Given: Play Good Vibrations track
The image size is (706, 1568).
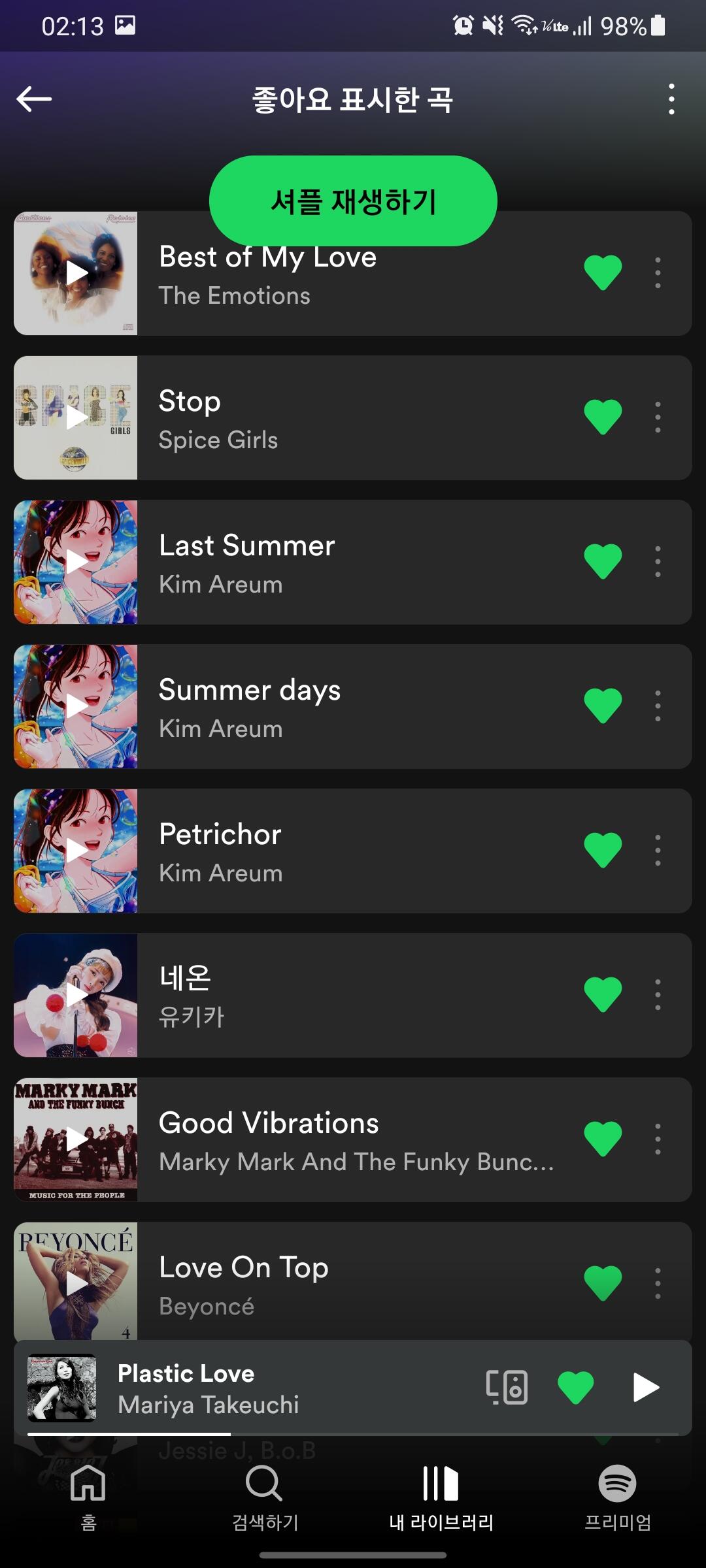Looking at the screenshot, I should click(76, 1139).
